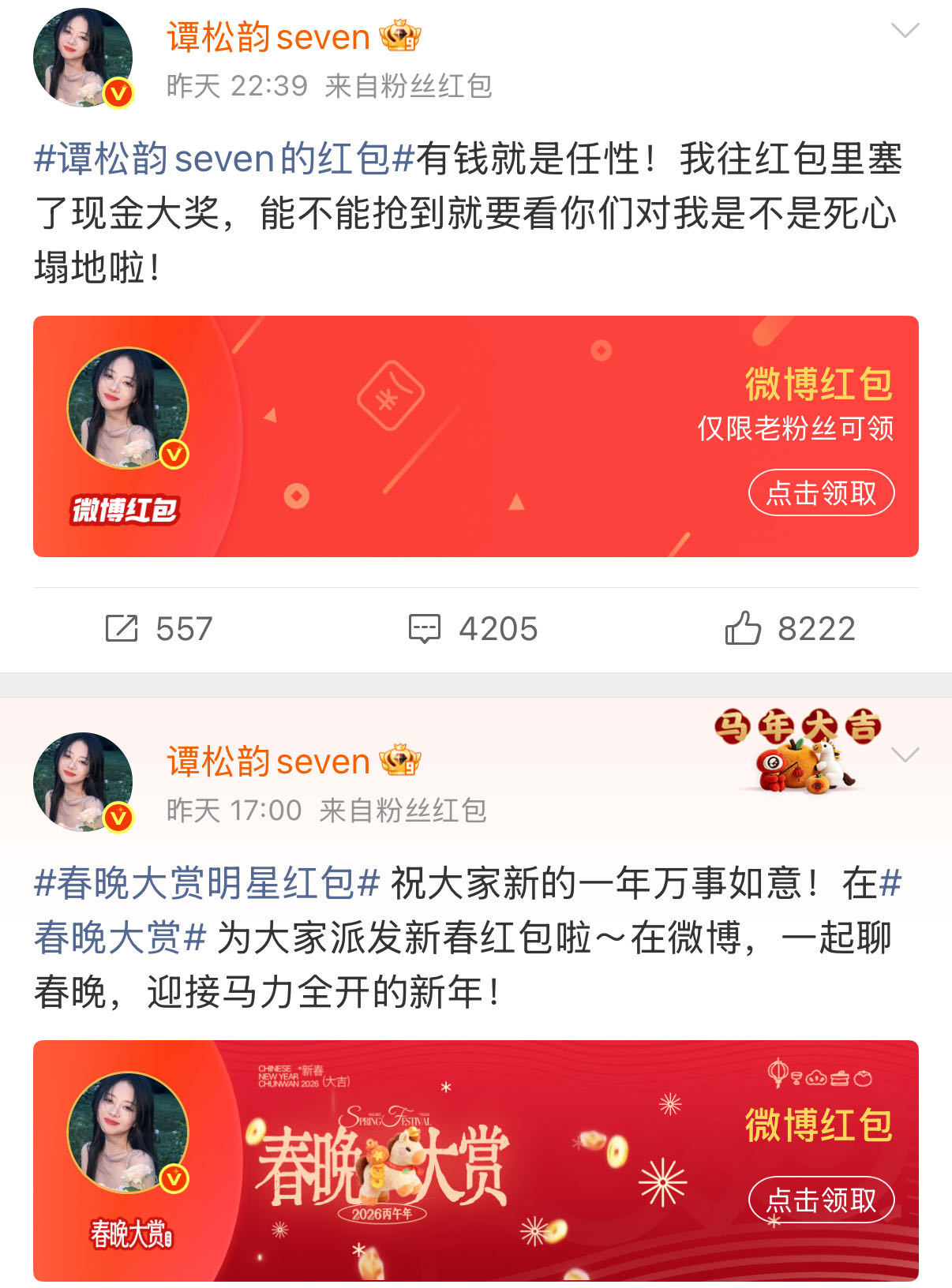
Task: Tap the thumbs-up like icon
Action: tap(743, 629)
